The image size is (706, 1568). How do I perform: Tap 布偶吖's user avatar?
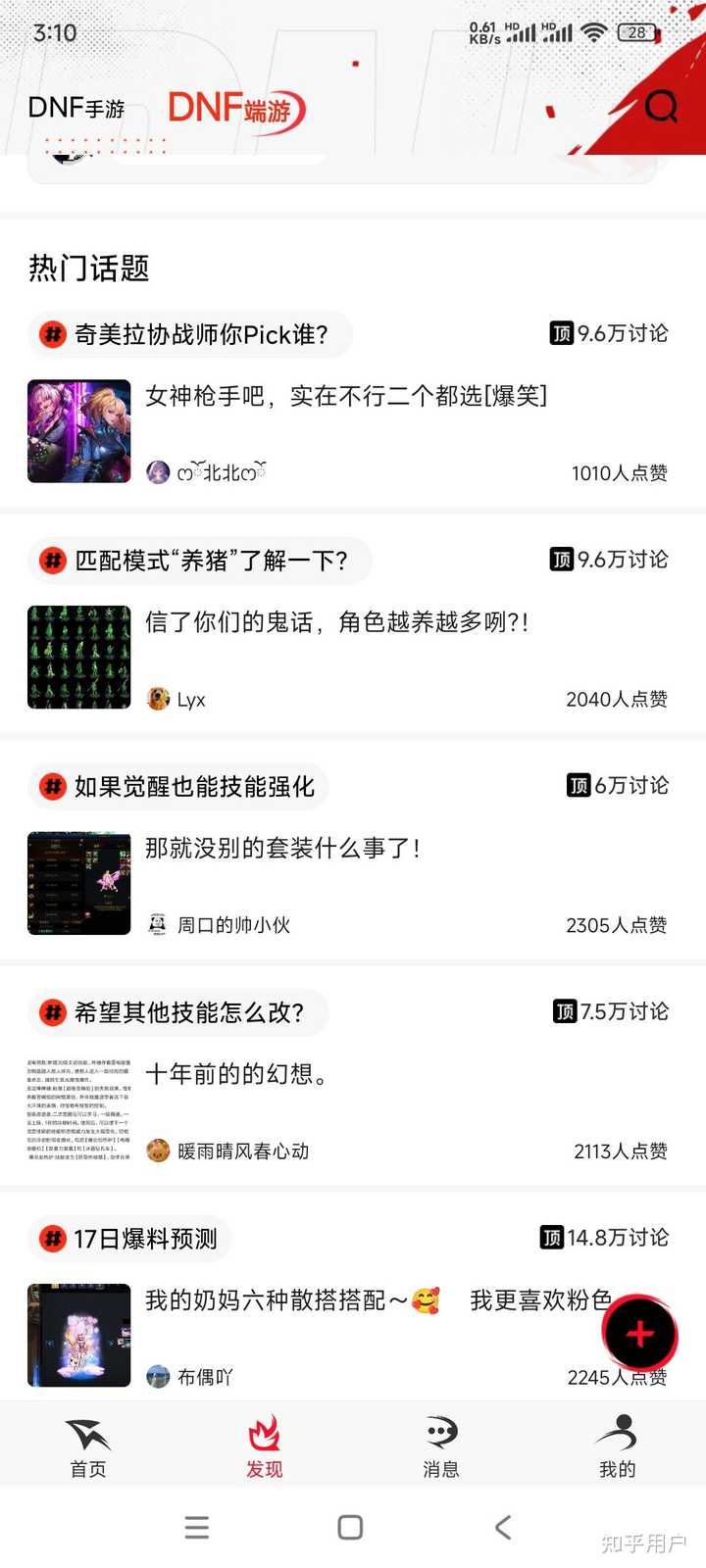coord(159,1376)
